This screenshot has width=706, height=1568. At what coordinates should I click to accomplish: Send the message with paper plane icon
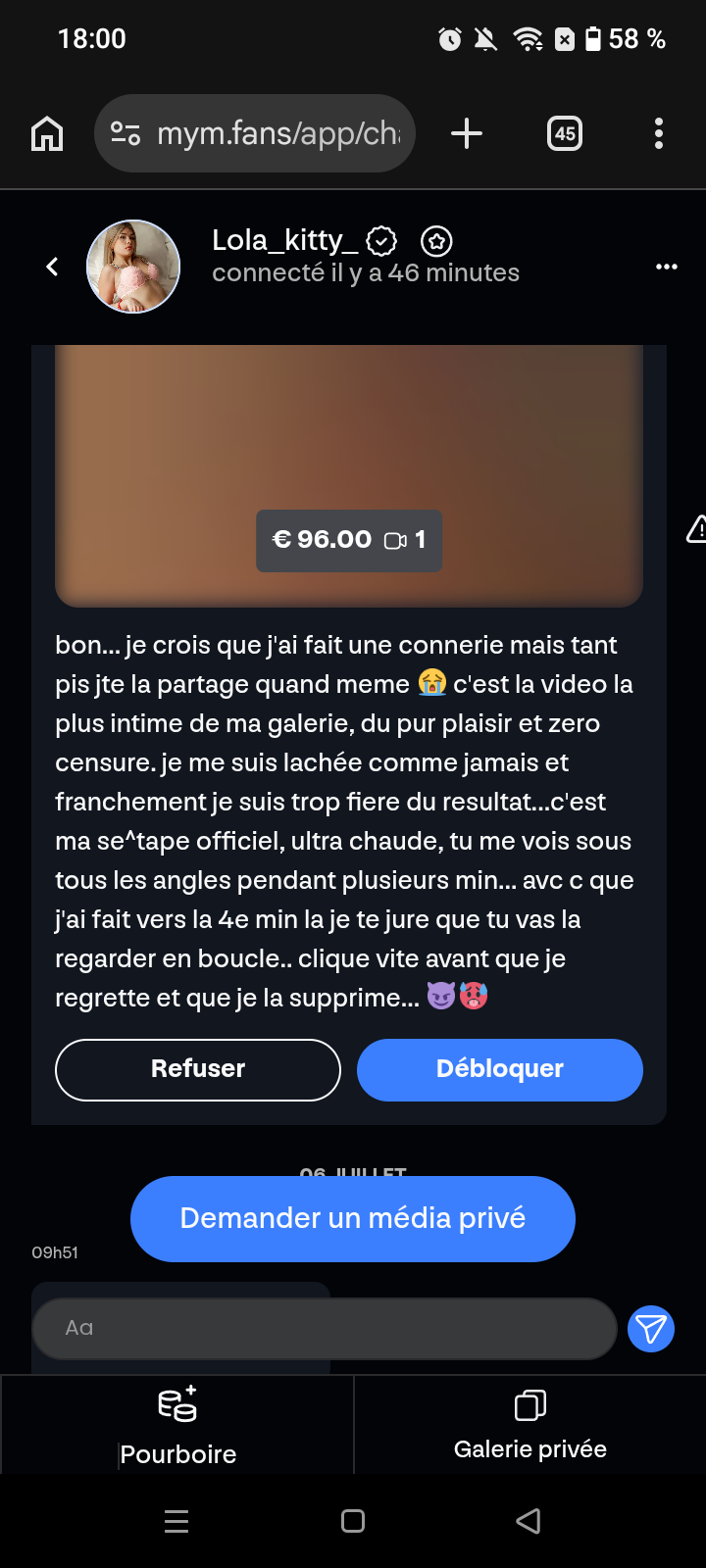tap(651, 1328)
